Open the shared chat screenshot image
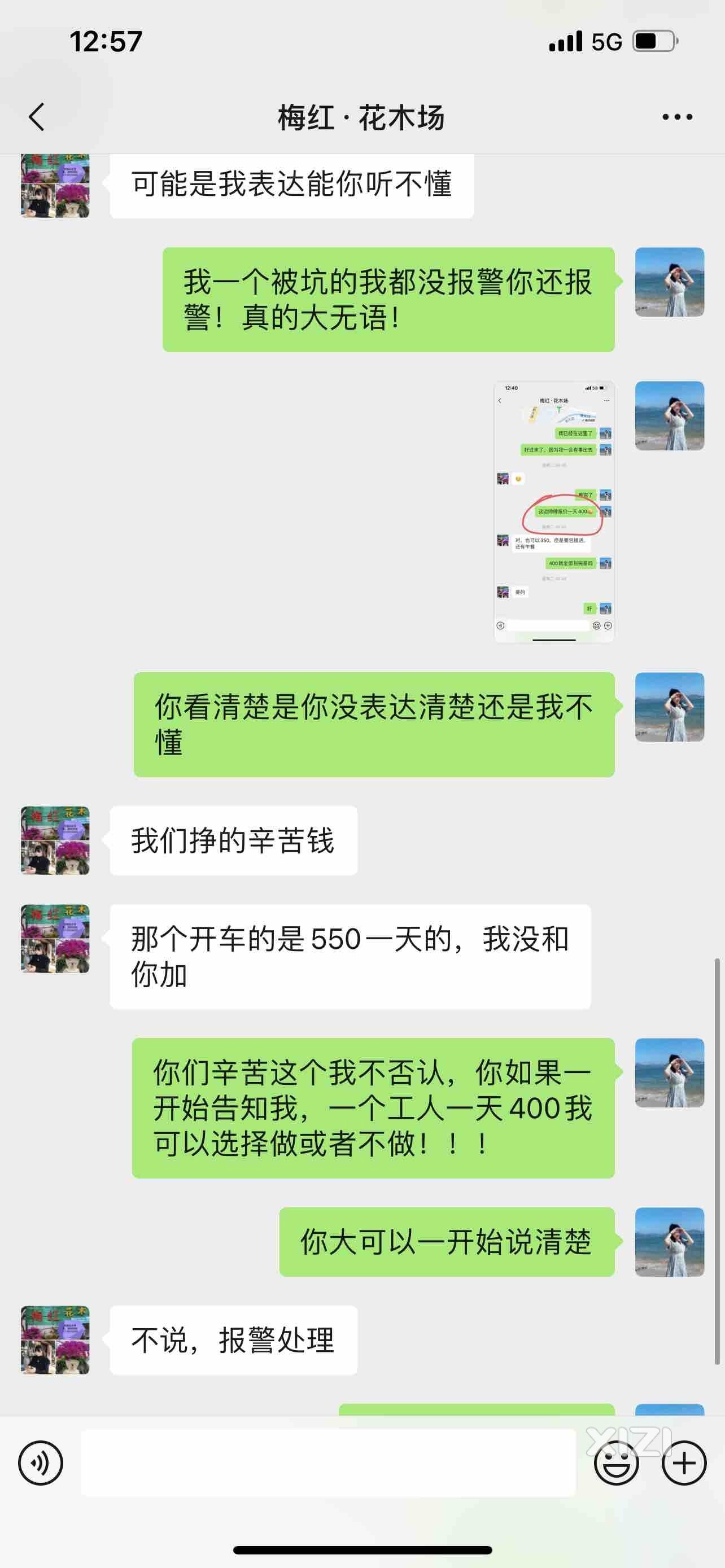Image resolution: width=725 pixels, height=1568 pixels. click(x=553, y=511)
